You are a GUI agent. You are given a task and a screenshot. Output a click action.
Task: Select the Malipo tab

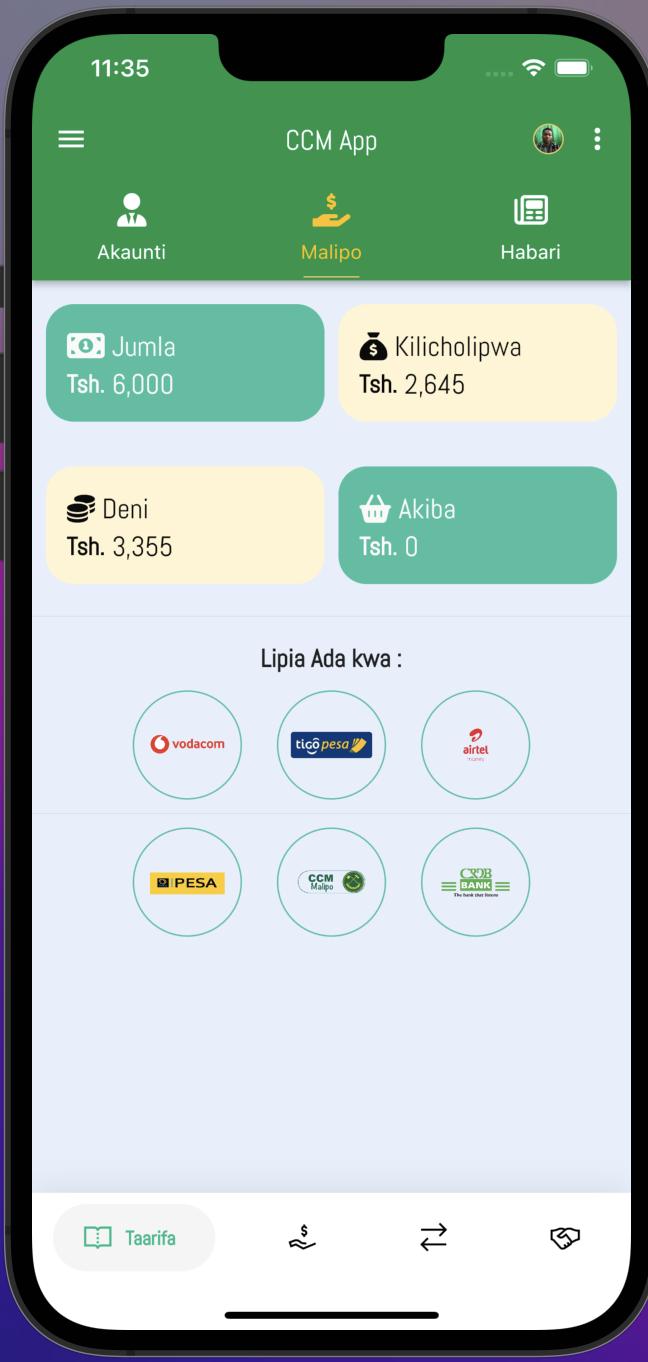pyautogui.click(x=331, y=229)
